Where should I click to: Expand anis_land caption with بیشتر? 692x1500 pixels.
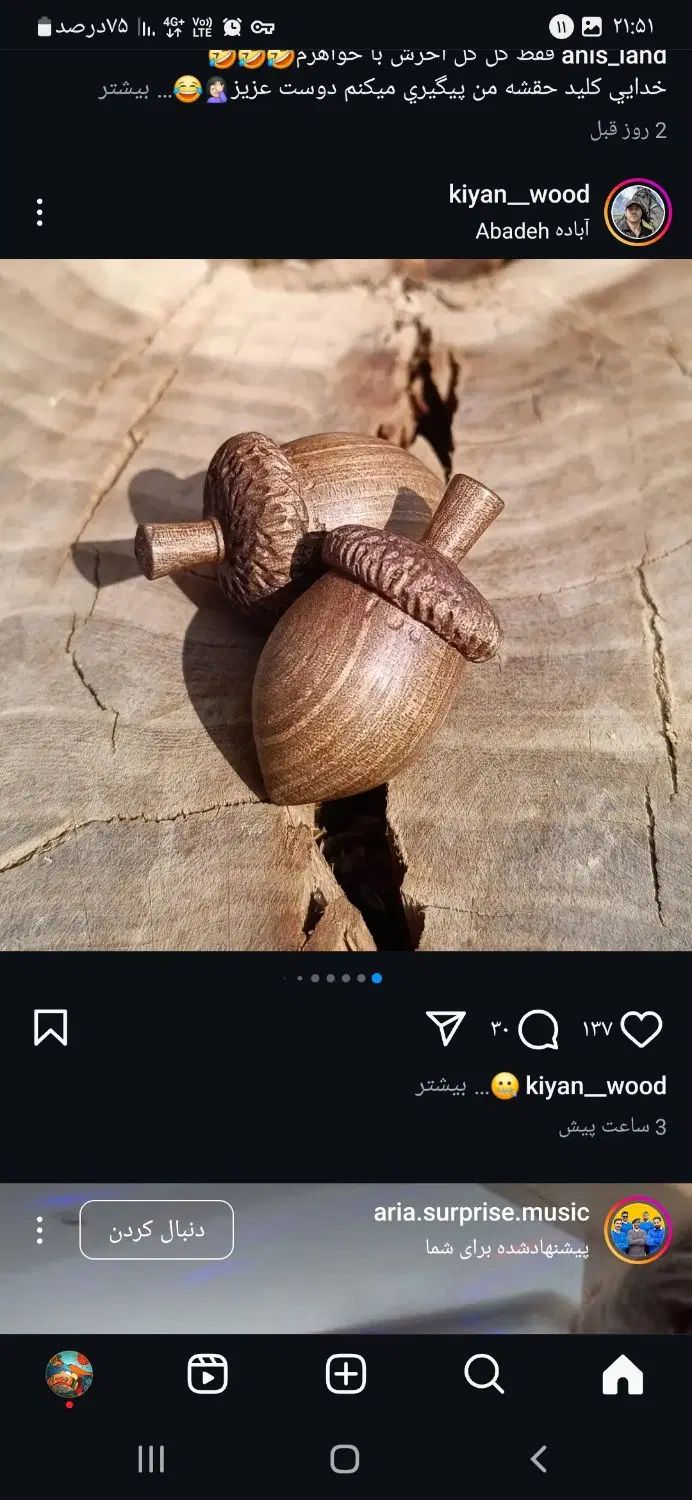click(x=124, y=92)
